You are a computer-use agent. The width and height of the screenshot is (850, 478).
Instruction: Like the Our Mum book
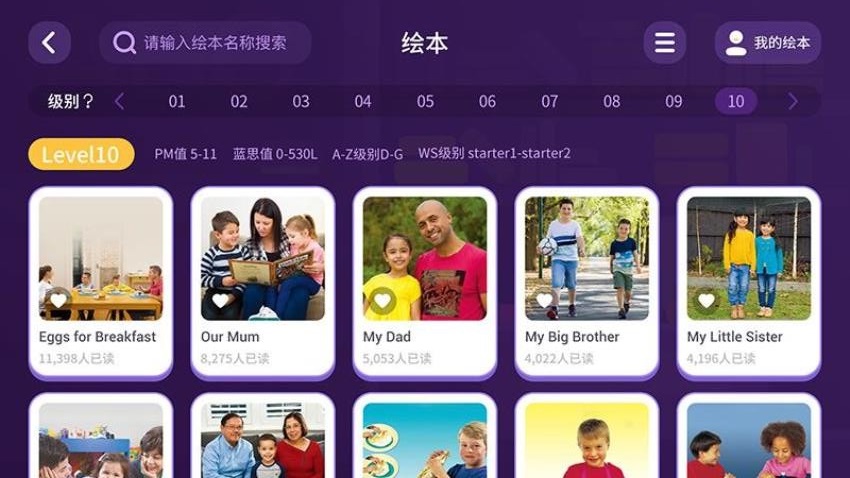tap(220, 300)
